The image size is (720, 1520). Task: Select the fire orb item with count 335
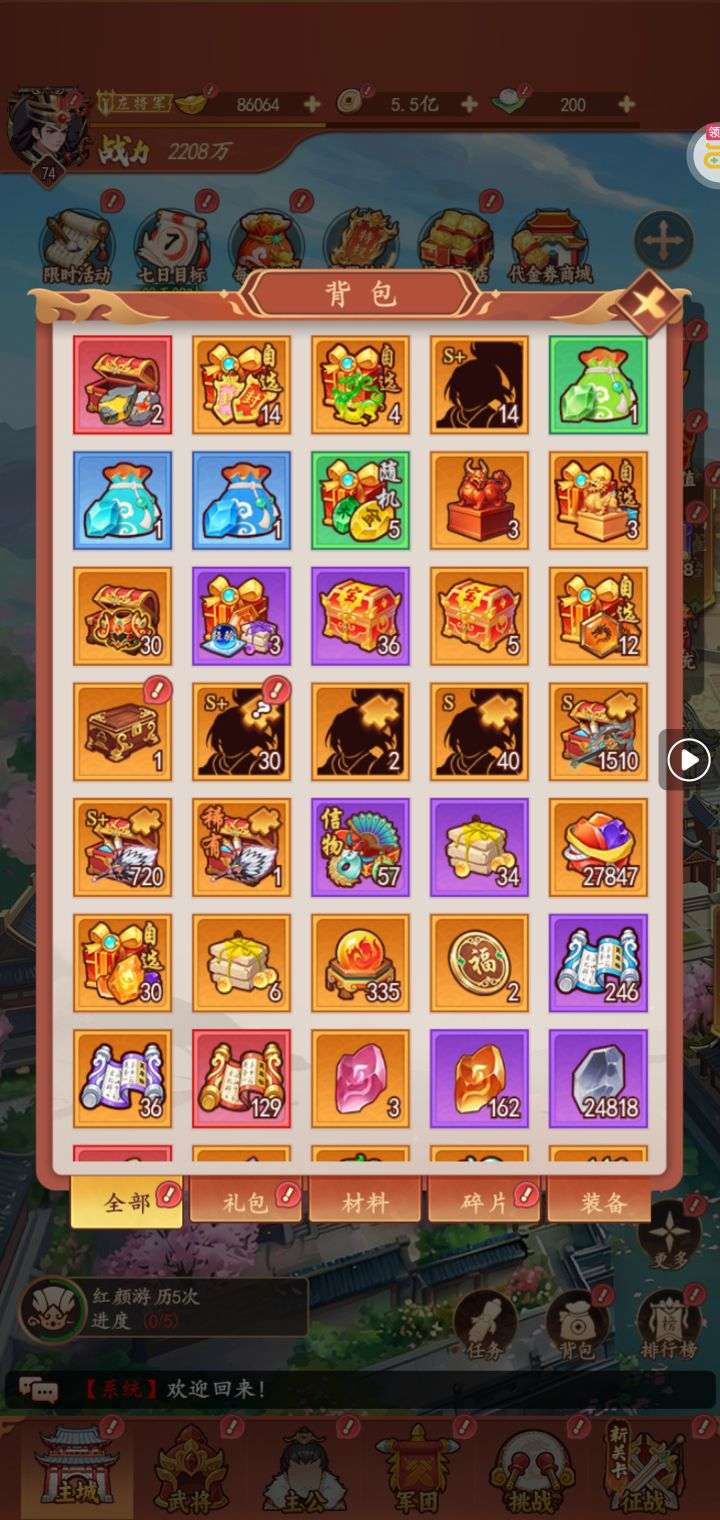360,964
